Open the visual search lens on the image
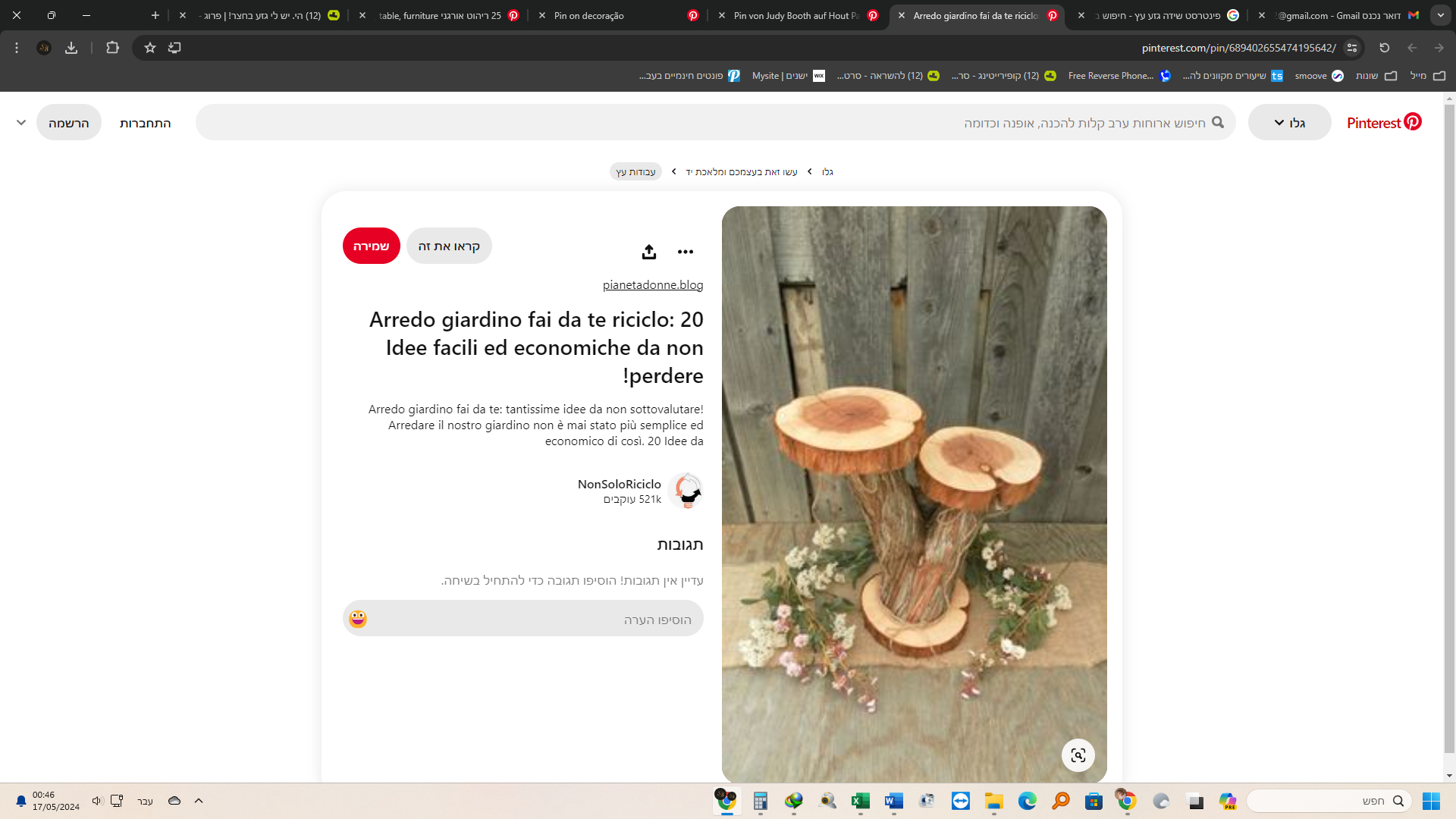This screenshot has height=819, width=1456. (x=1078, y=755)
